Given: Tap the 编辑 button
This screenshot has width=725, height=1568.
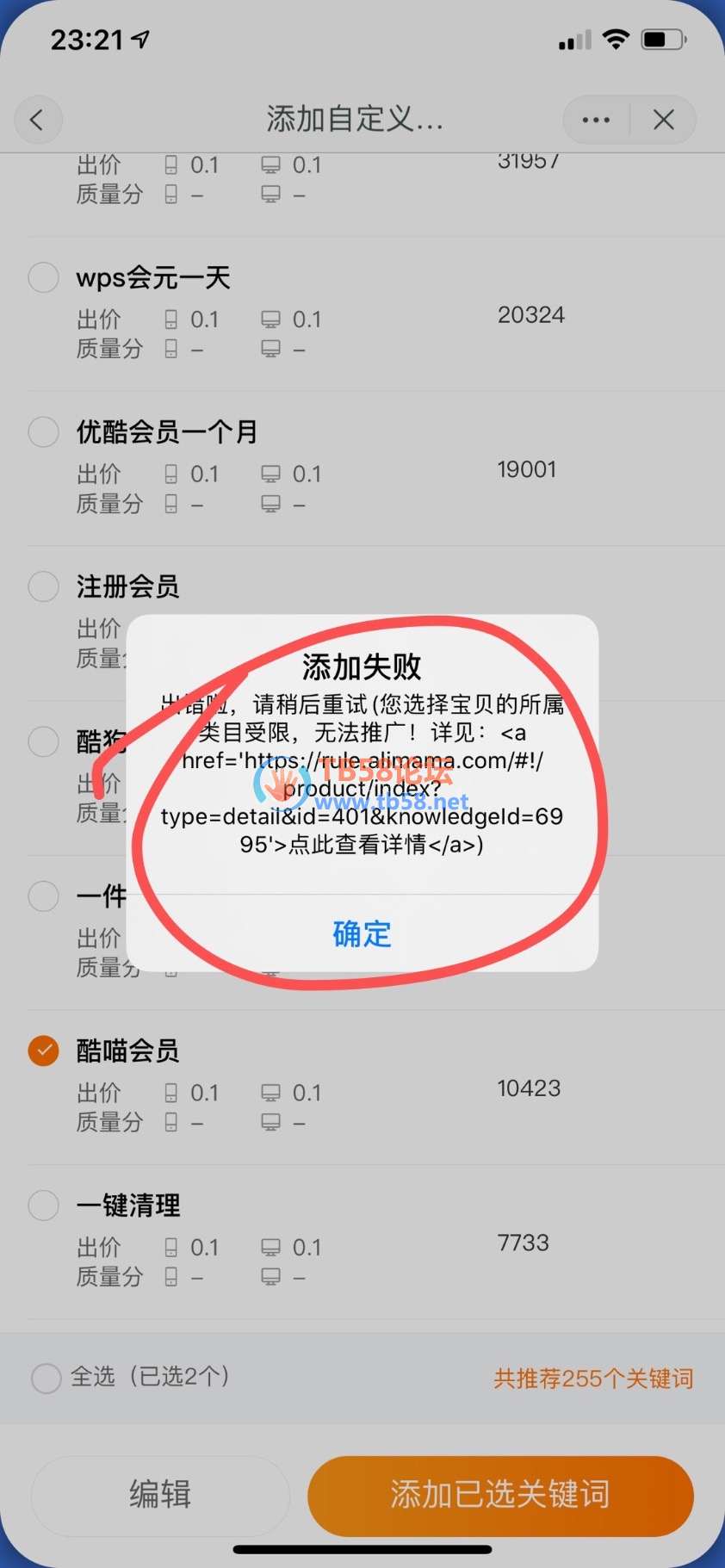Looking at the screenshot, I should 160,1495.
